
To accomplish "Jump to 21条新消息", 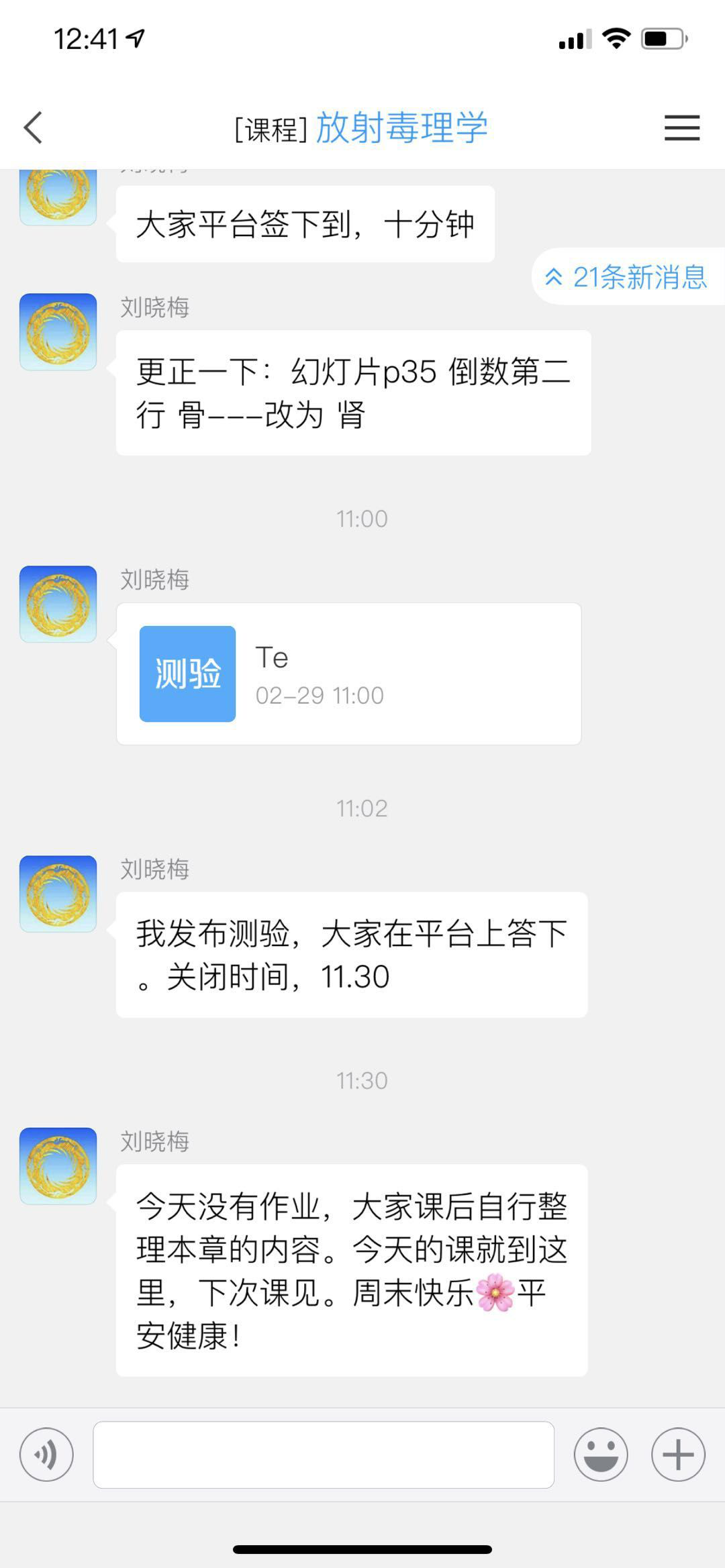I will (627, 277).
